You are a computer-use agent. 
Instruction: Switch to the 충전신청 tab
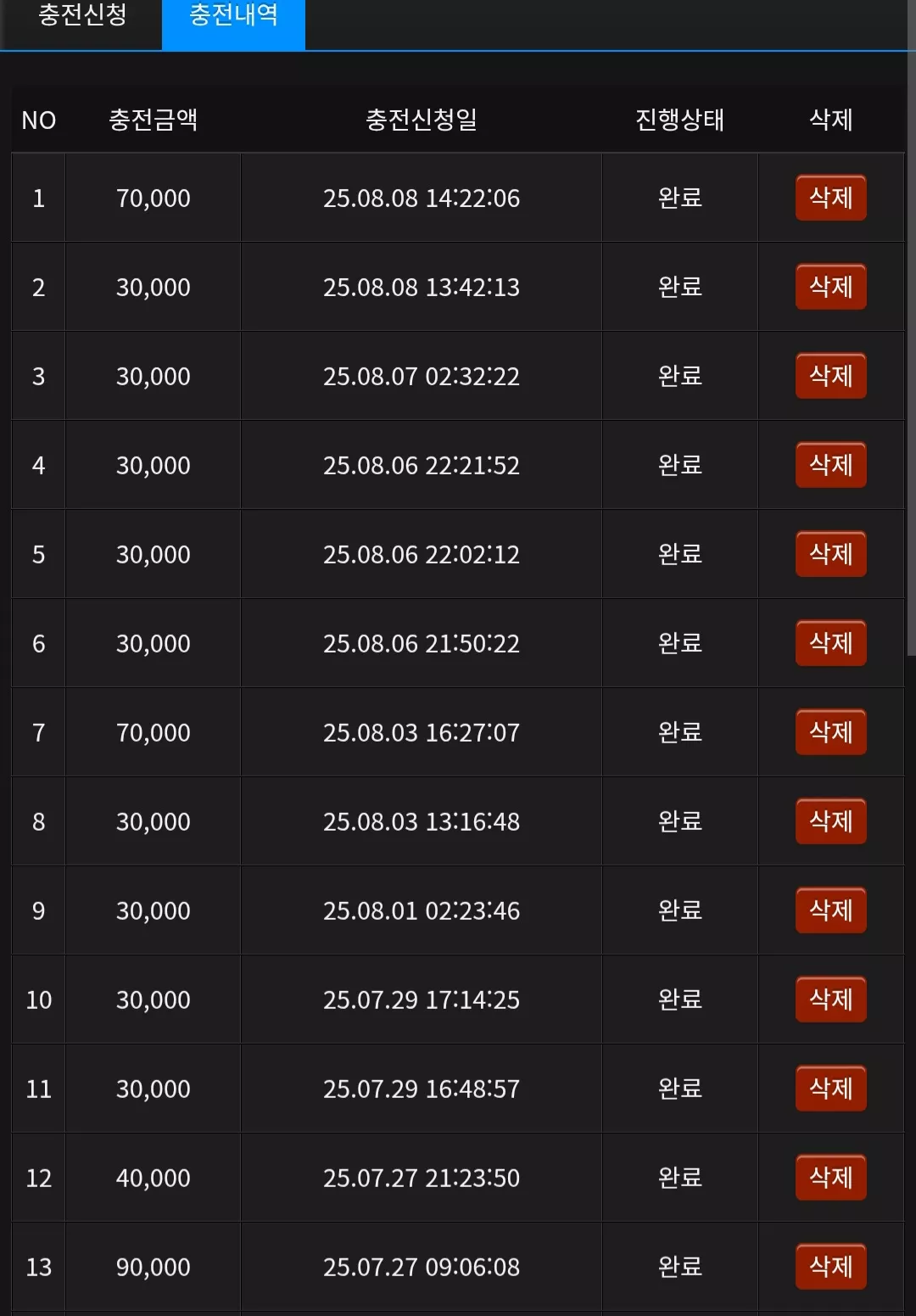(x=82, y=19)
